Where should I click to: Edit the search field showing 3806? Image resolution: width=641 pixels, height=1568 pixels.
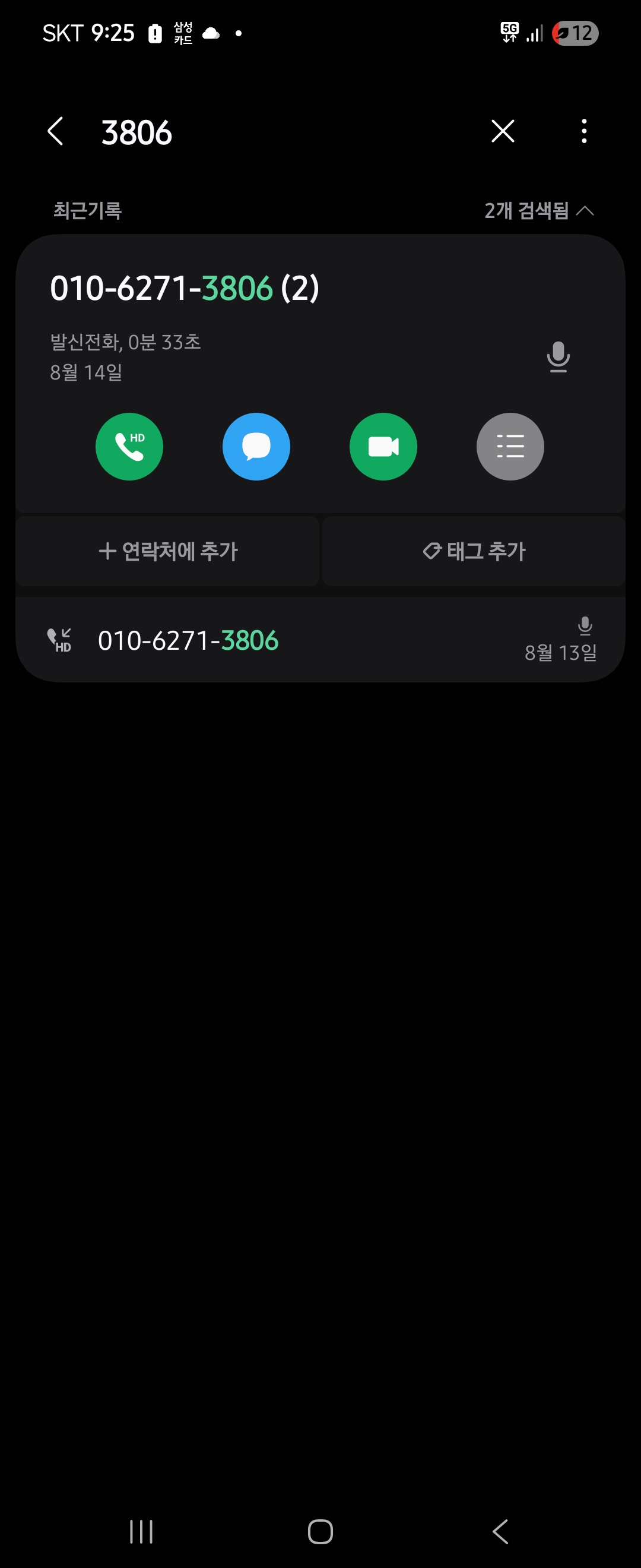pyautogui.click(x=274, y=132)
